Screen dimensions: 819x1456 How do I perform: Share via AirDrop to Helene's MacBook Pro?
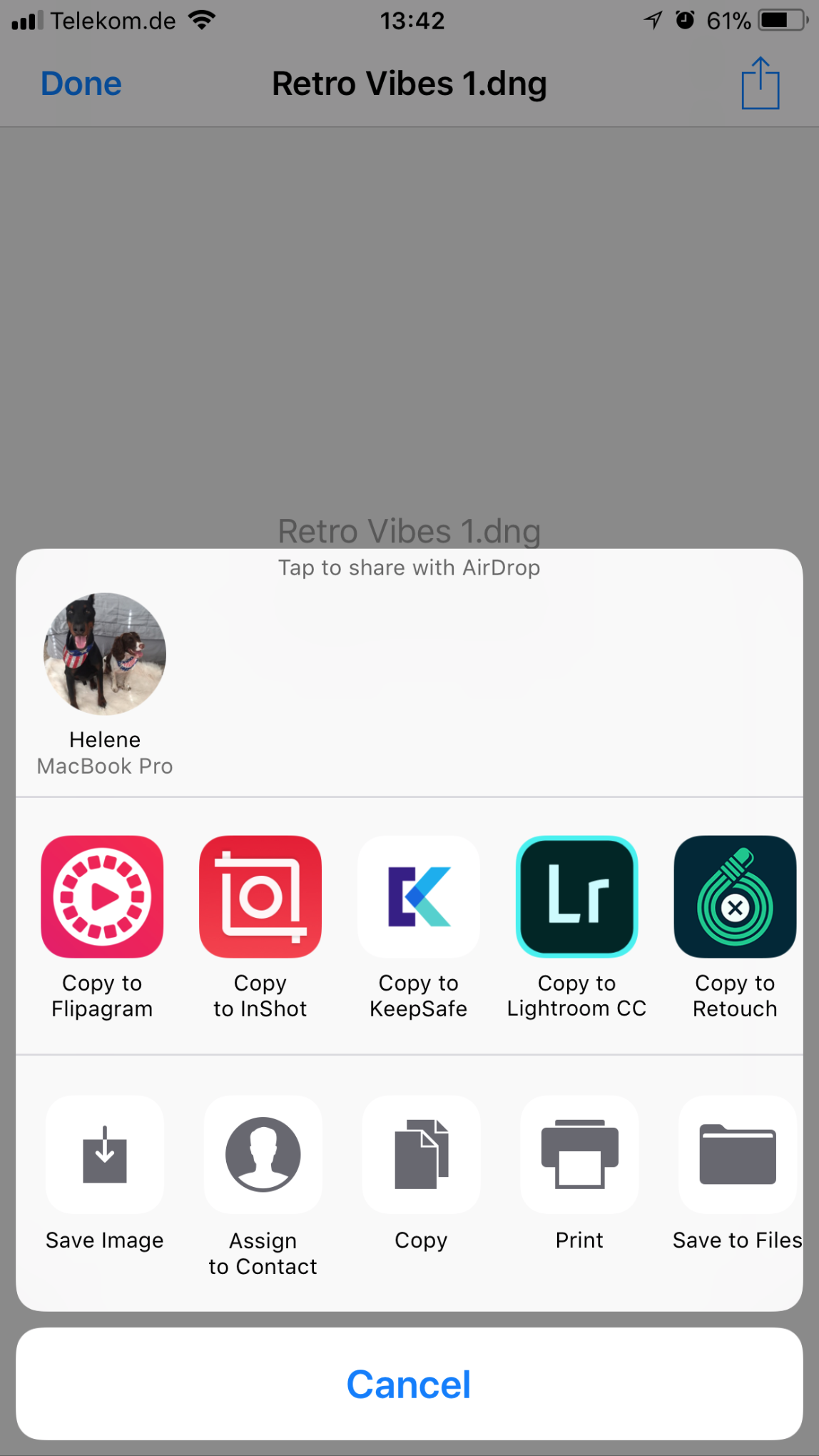(x=105, y=654)
